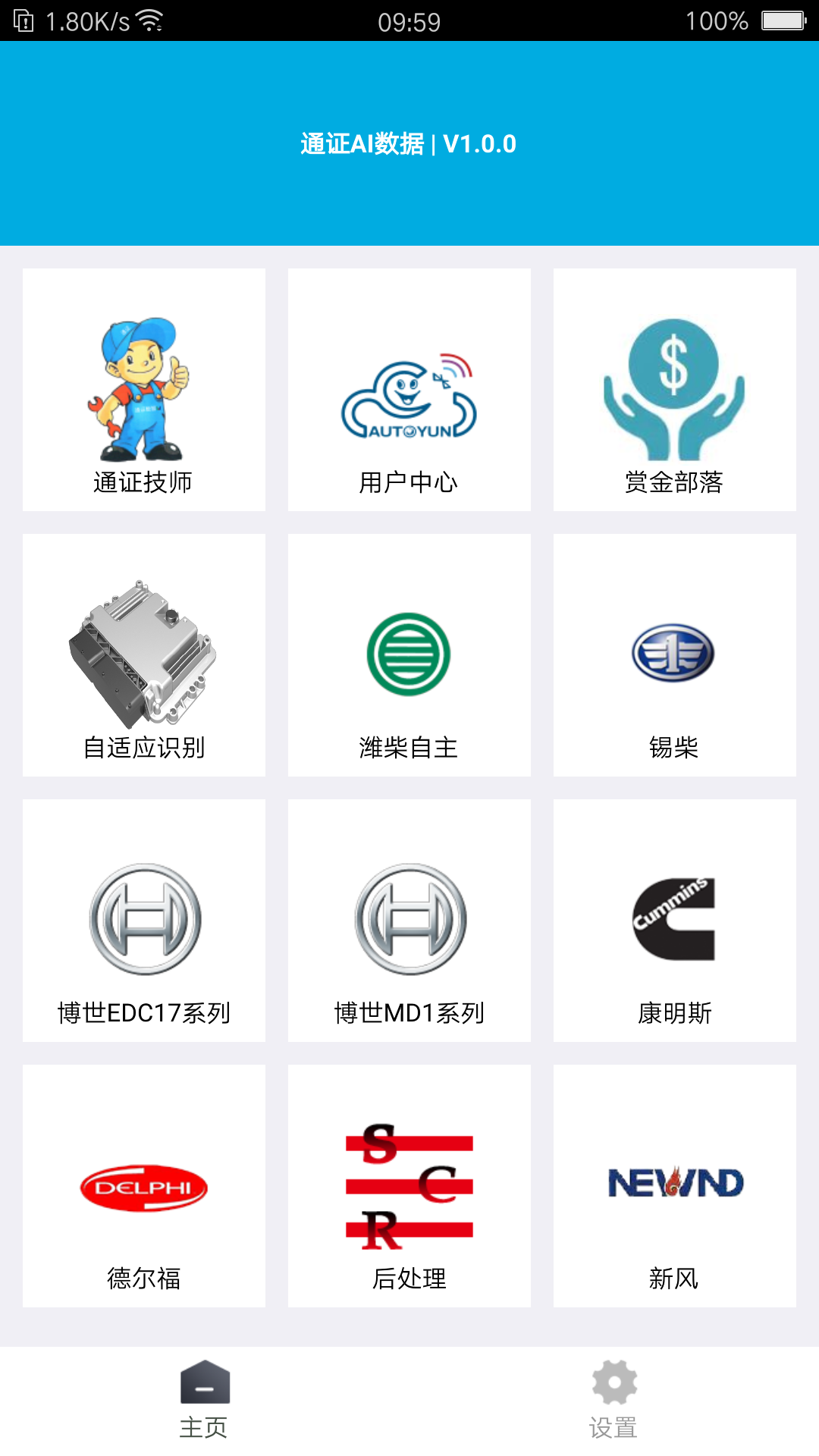Screen dimensions: 819x1456
Task: Select the 赏金部落 tile
Action: pyautogui.click(x=675, y=390)
